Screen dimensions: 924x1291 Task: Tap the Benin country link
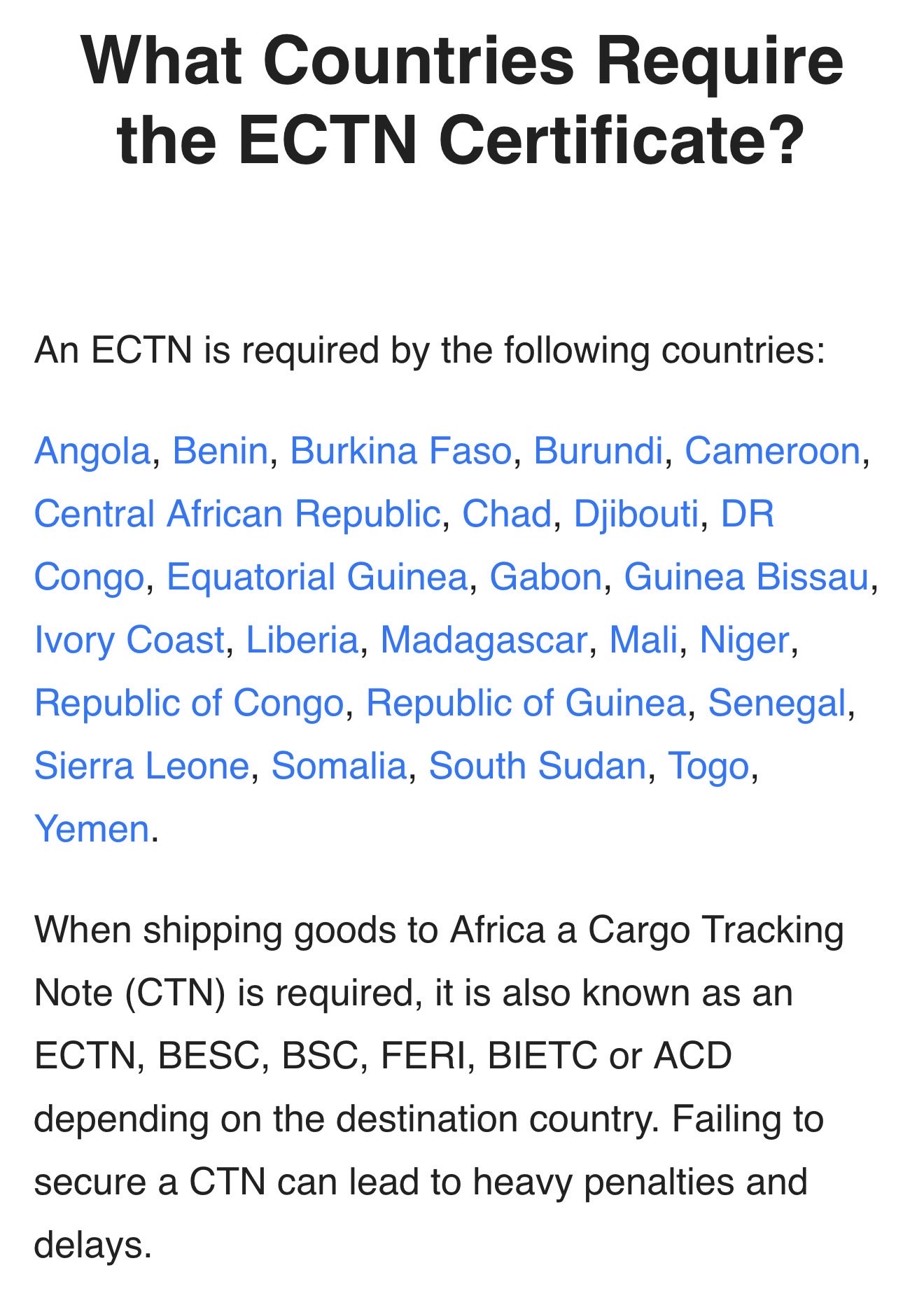point(220,450)
